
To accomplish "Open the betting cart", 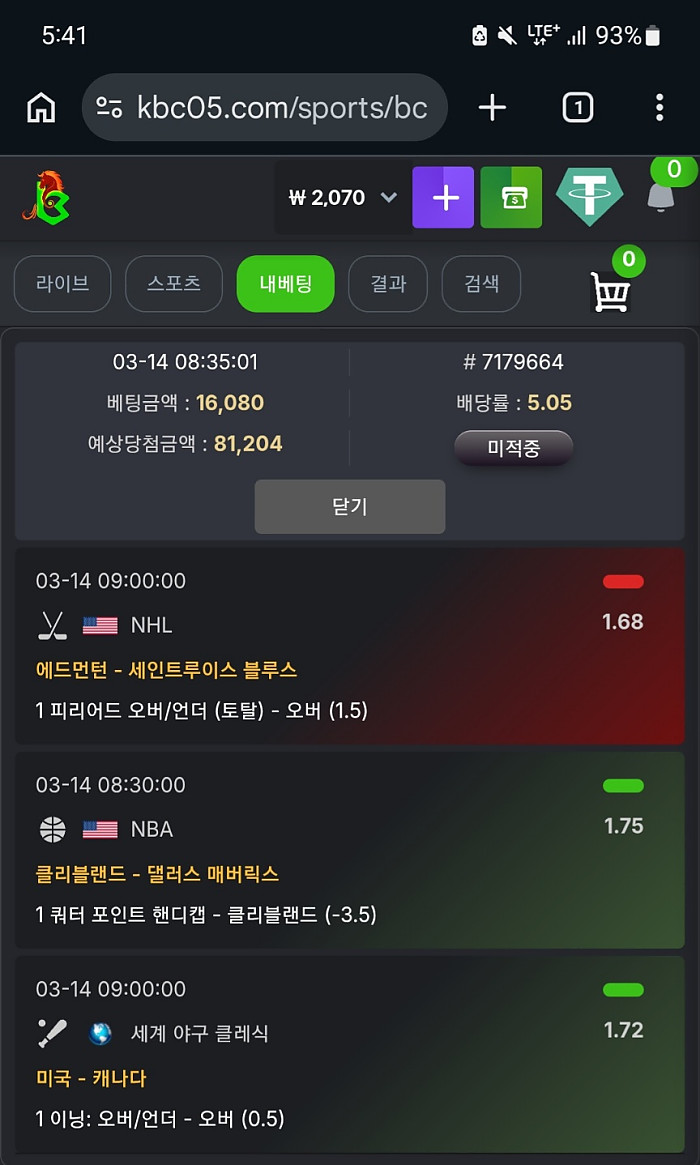I will point(611,291).
